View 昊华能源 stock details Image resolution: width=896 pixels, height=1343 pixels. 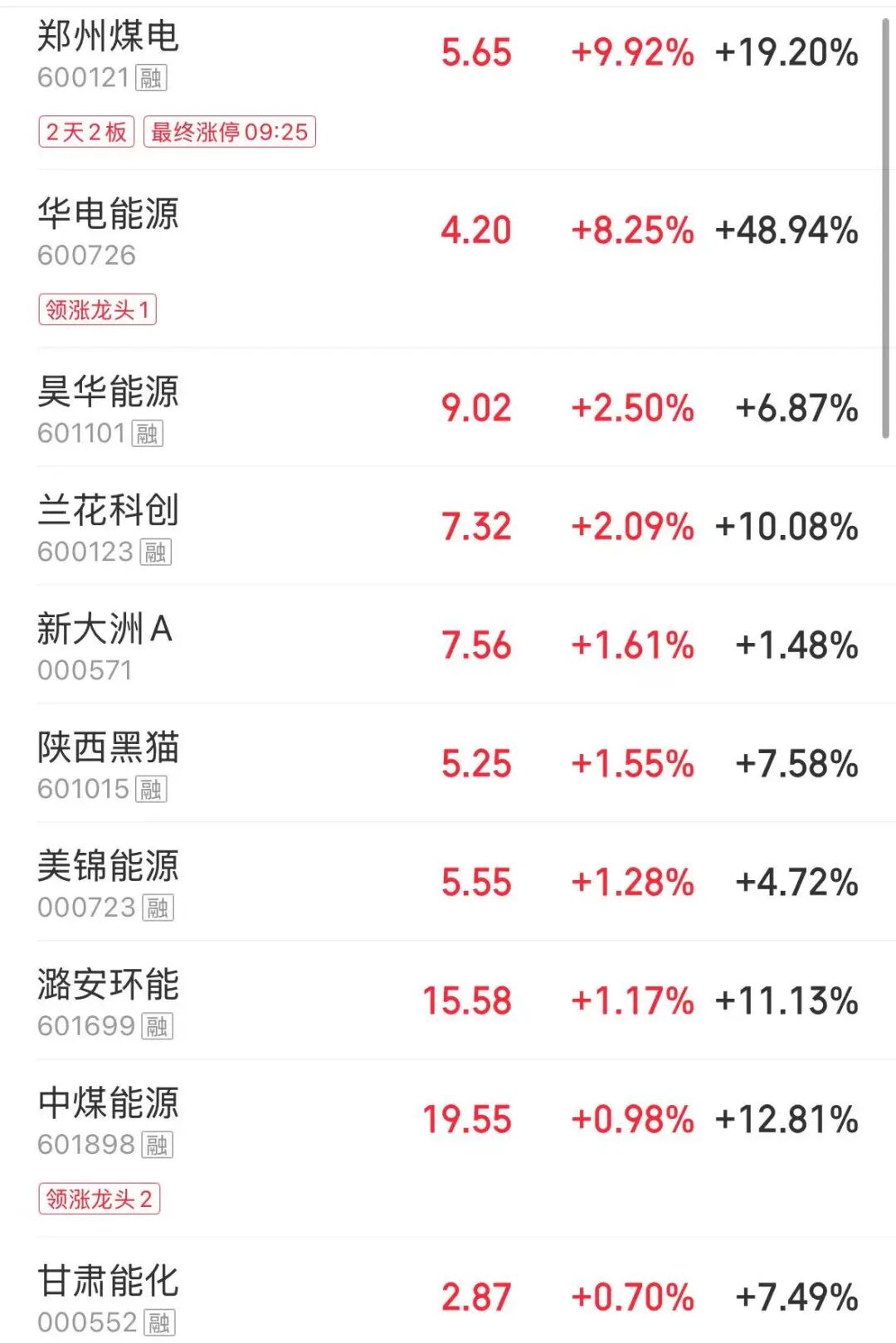(108, 392)
